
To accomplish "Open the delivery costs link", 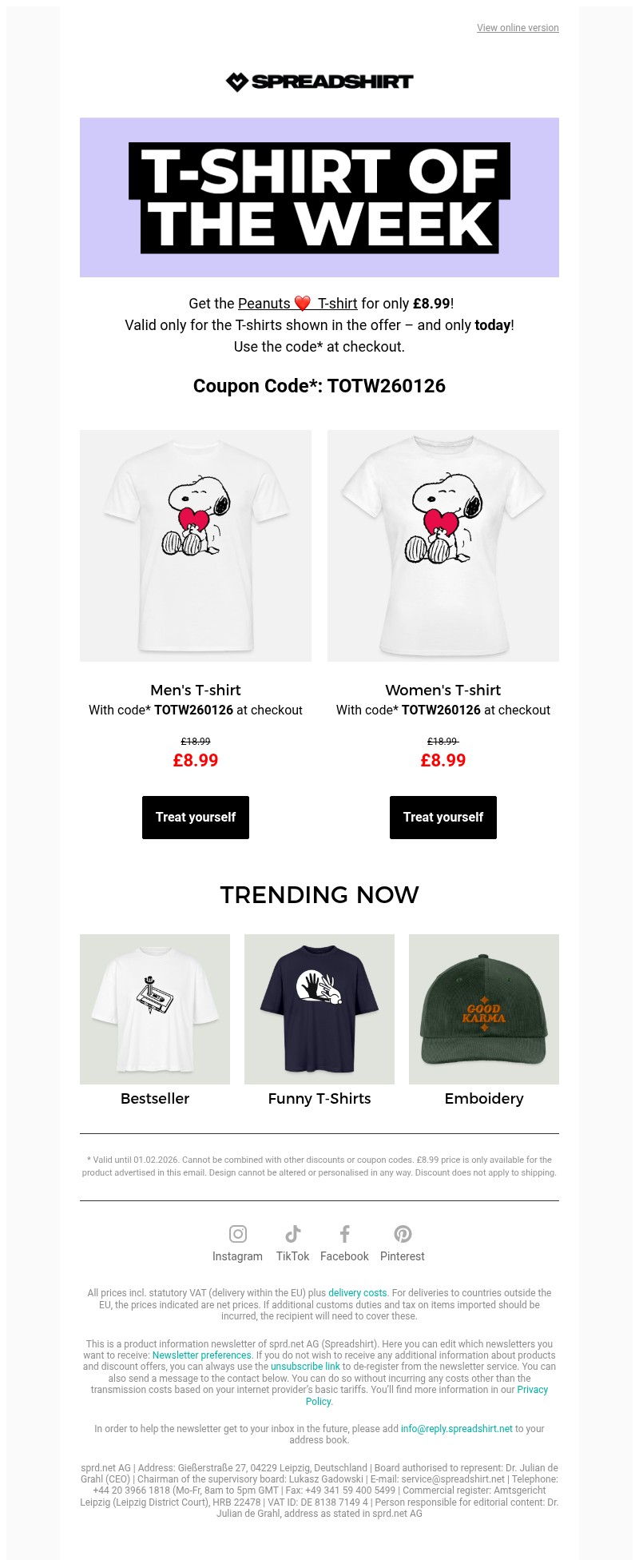I will coord(358,1292).
